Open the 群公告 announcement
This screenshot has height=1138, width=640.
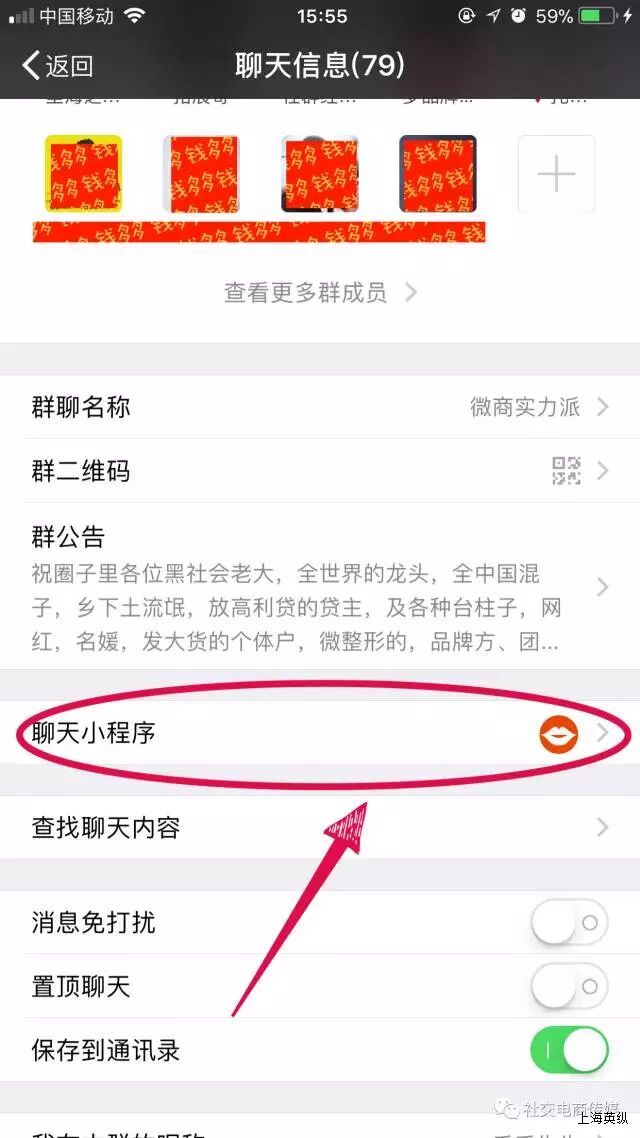pos(320,586)
